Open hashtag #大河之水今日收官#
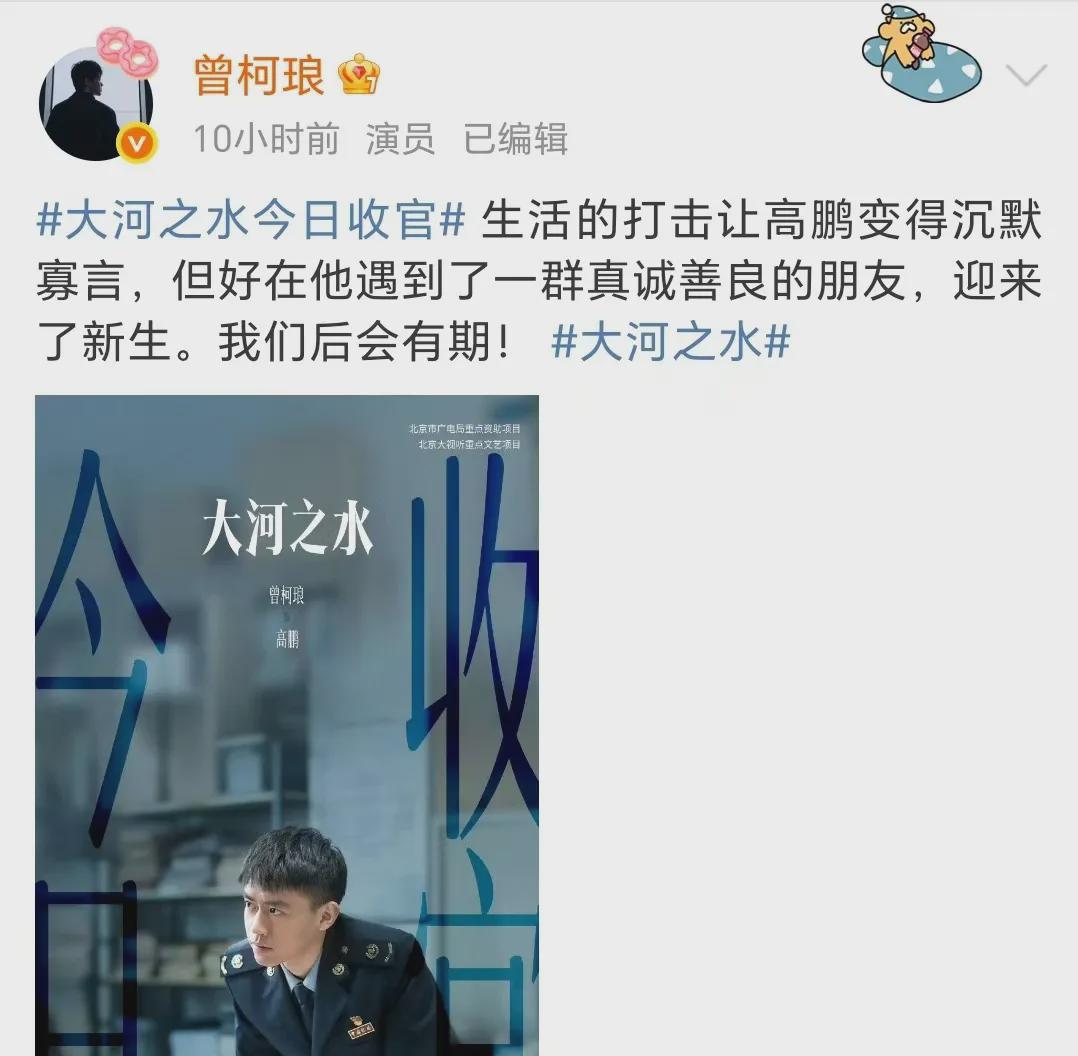 pyautogui.click(x=251, y=221)
